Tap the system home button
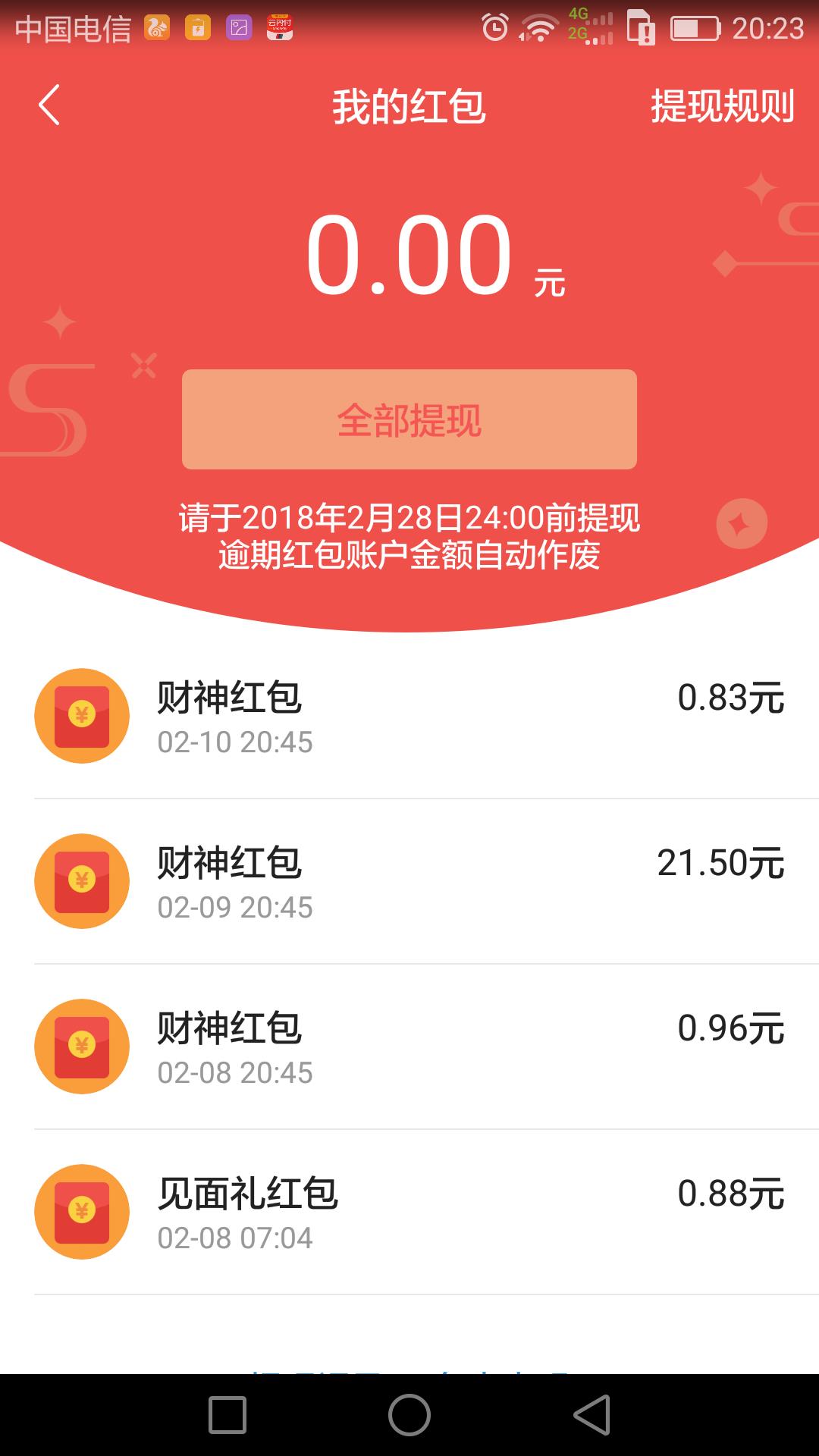Image resolution: width=819 pixels, height=1456 pixels. pos(409,1415)
